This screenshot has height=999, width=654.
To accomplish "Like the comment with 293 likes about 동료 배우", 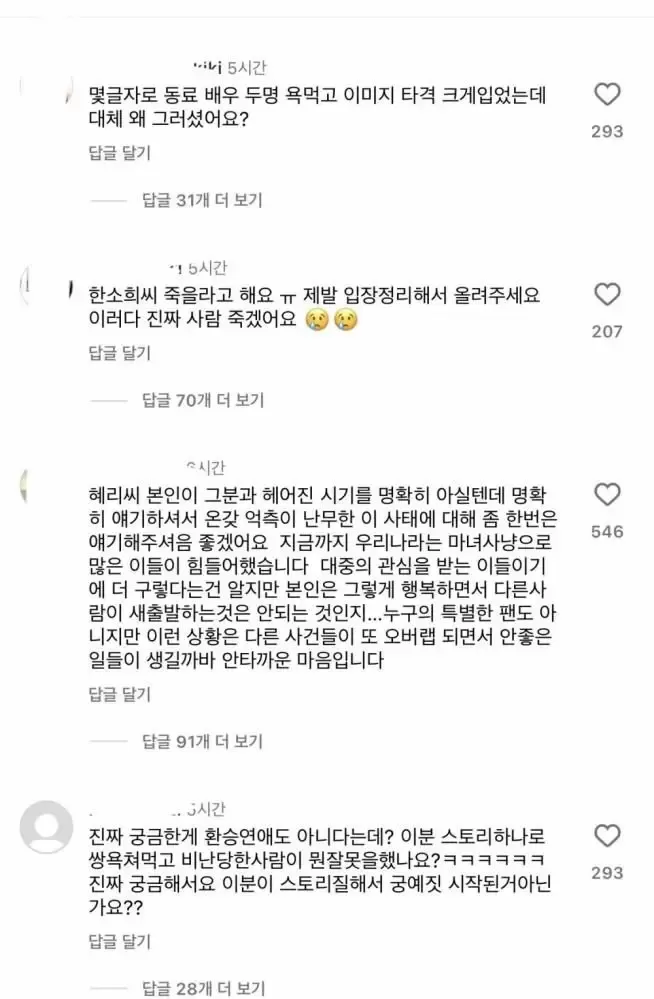I will [x=607, y=95].
